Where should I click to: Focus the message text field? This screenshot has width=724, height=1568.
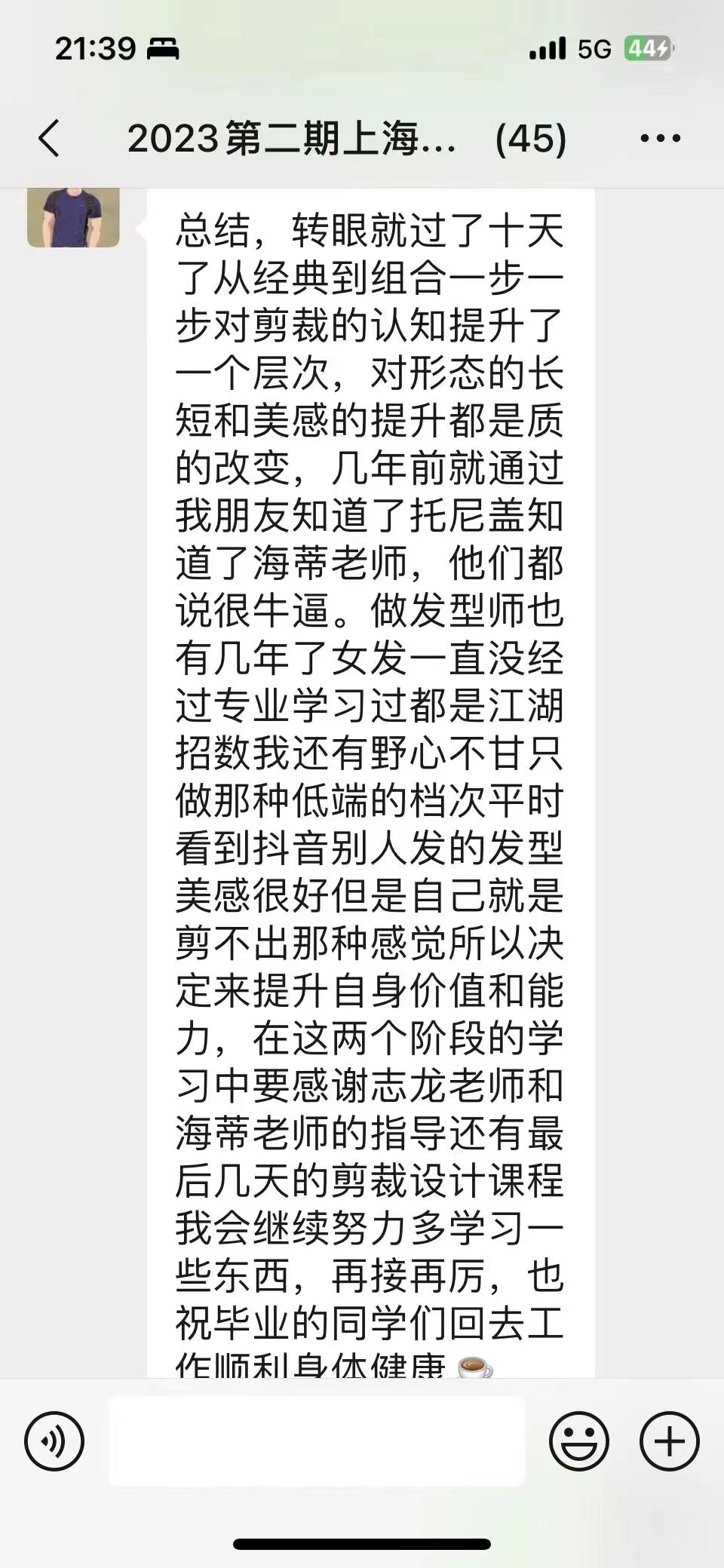317,1441
